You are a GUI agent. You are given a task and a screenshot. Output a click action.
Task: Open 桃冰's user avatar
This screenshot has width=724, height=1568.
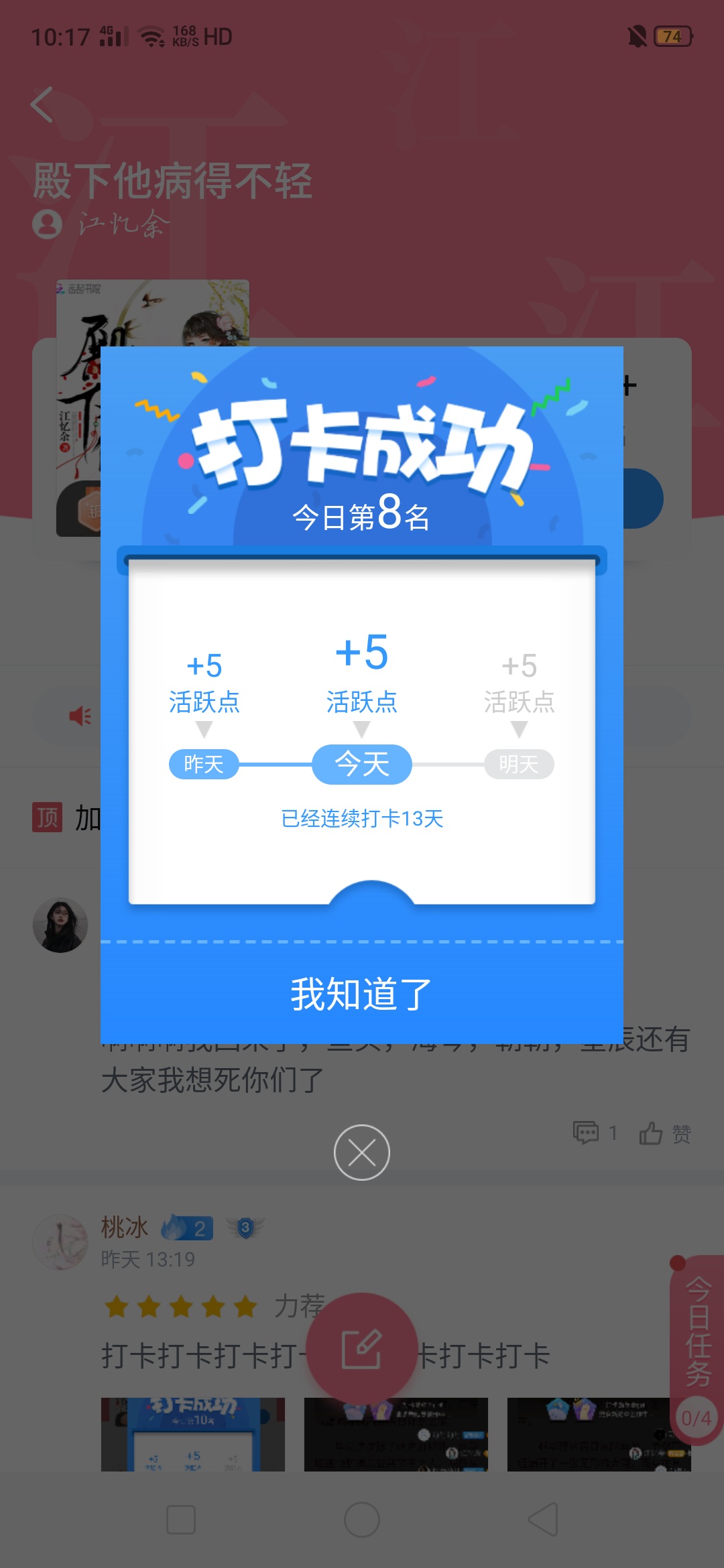(x=60, y=1242)
